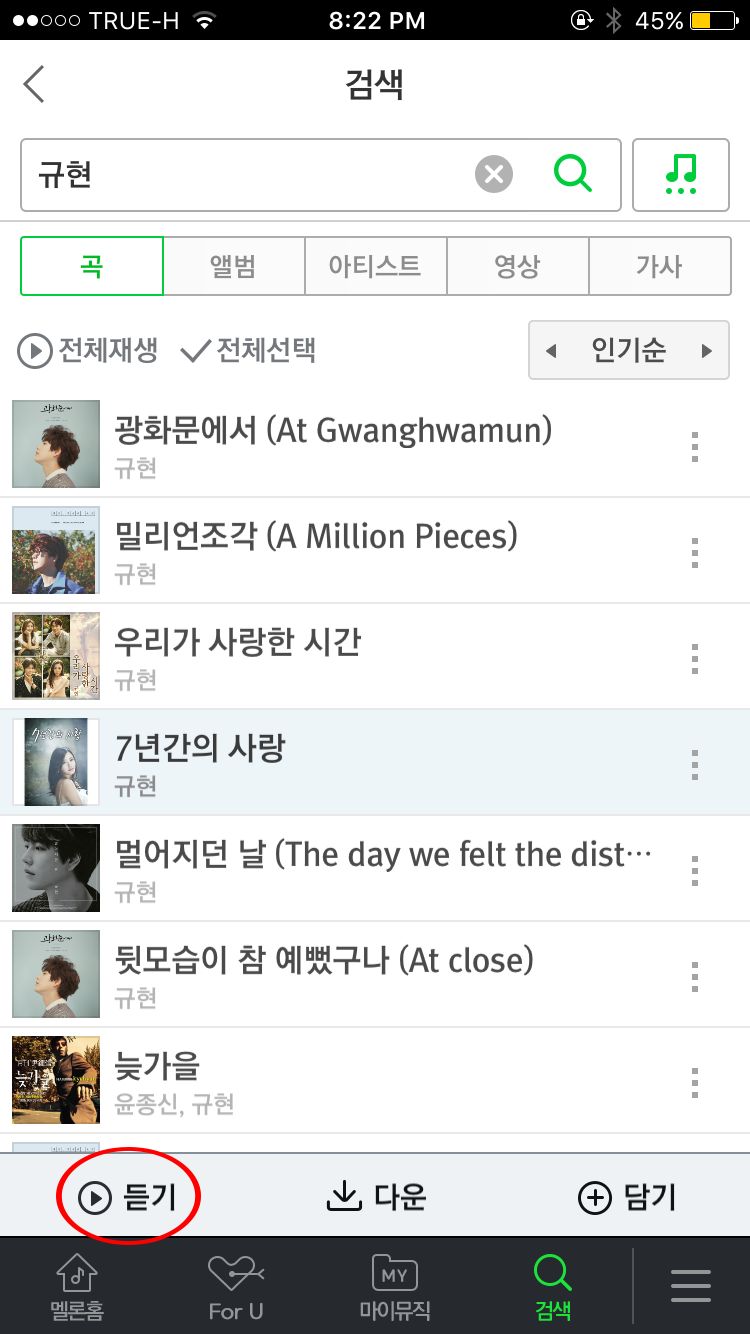Change the 인기순 sort order with right arrow
Image resolution: width=750 pixels, height=1334 pixels.
pyautogui.click(x=707, y=351)
